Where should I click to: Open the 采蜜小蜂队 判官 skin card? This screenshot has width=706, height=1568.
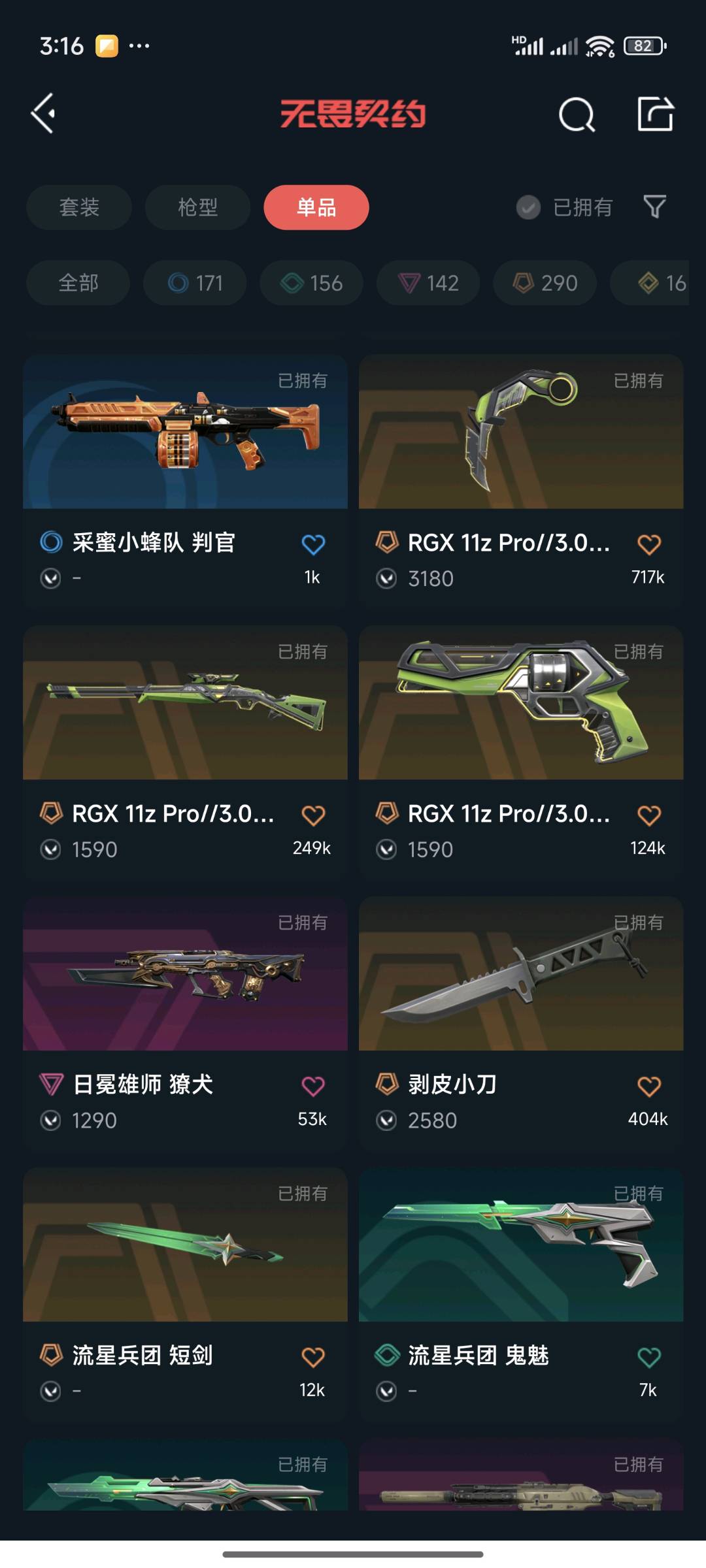[x=185, y=432]
